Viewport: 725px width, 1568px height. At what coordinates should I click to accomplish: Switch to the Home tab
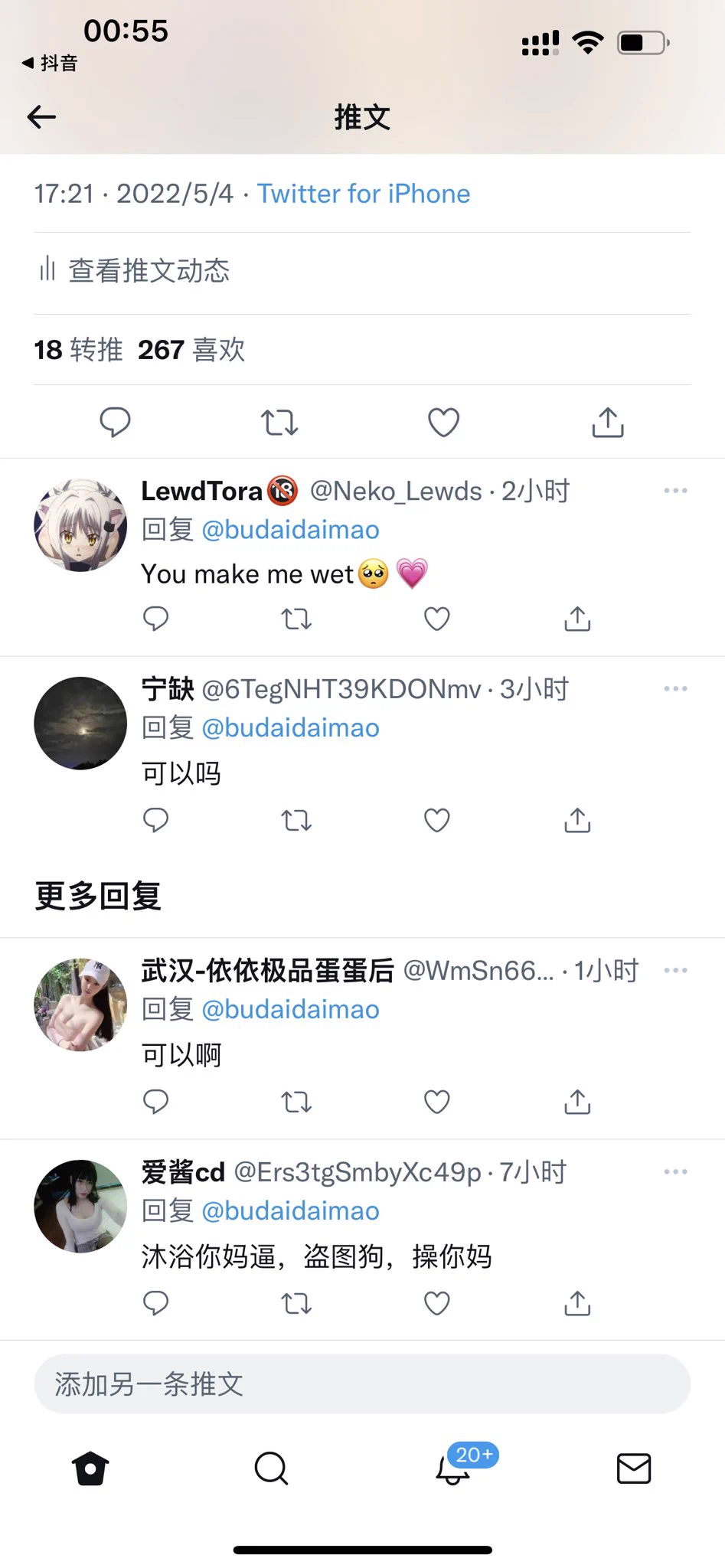[x=90, y=1468]
